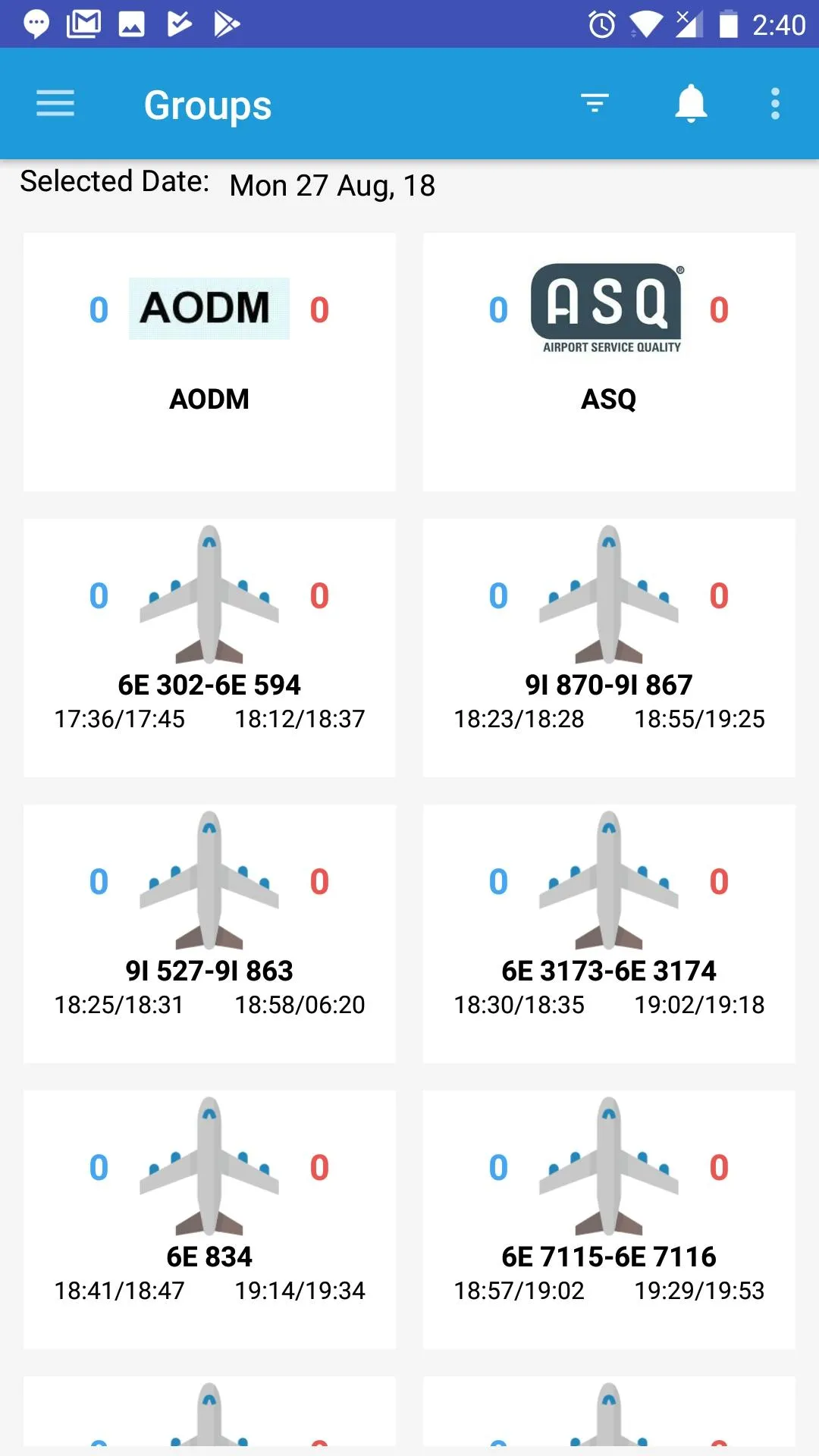The width and height of the screenshot is (819, 1456).
Task: Open flight group 9I 870-9I 867
Action: 609,648
